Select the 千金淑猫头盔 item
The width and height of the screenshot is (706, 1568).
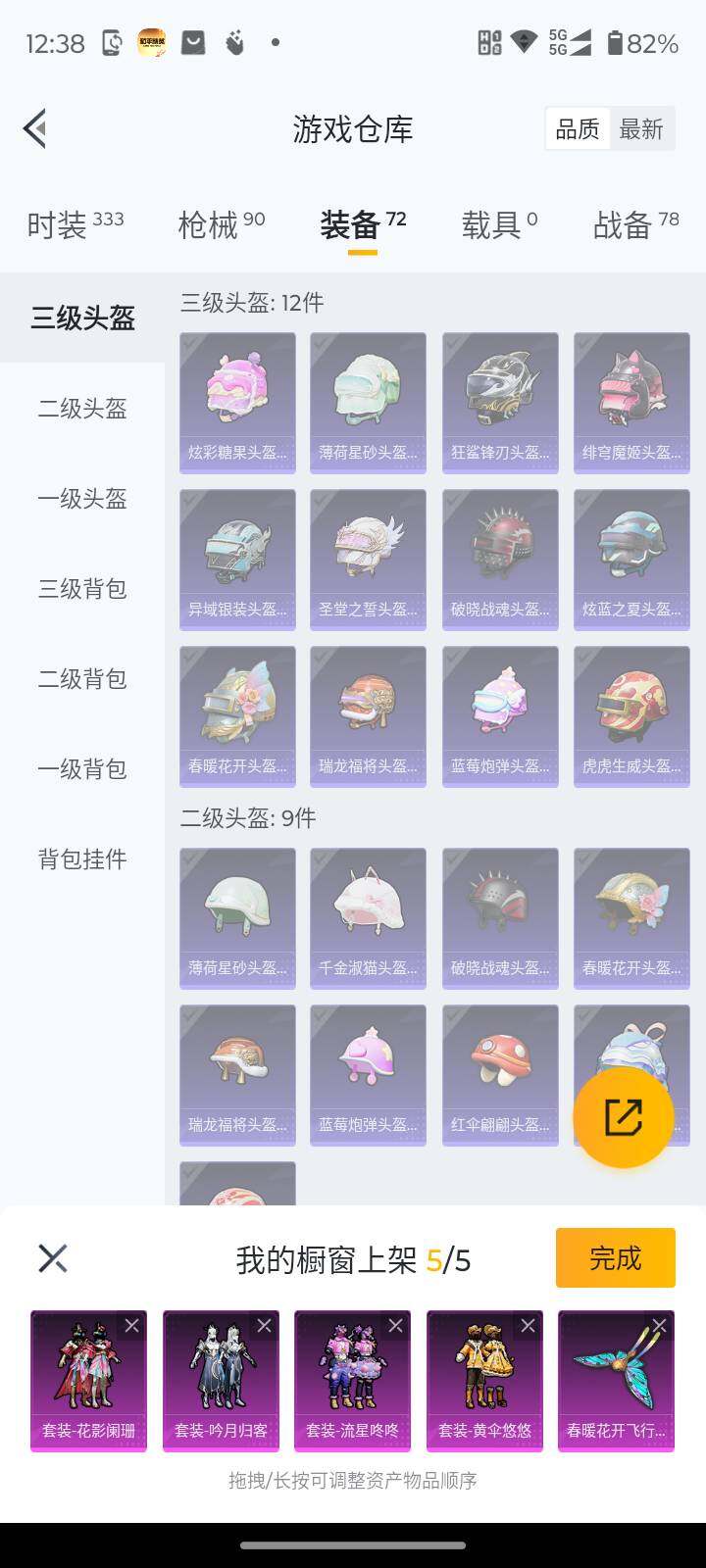coord(368,917)
